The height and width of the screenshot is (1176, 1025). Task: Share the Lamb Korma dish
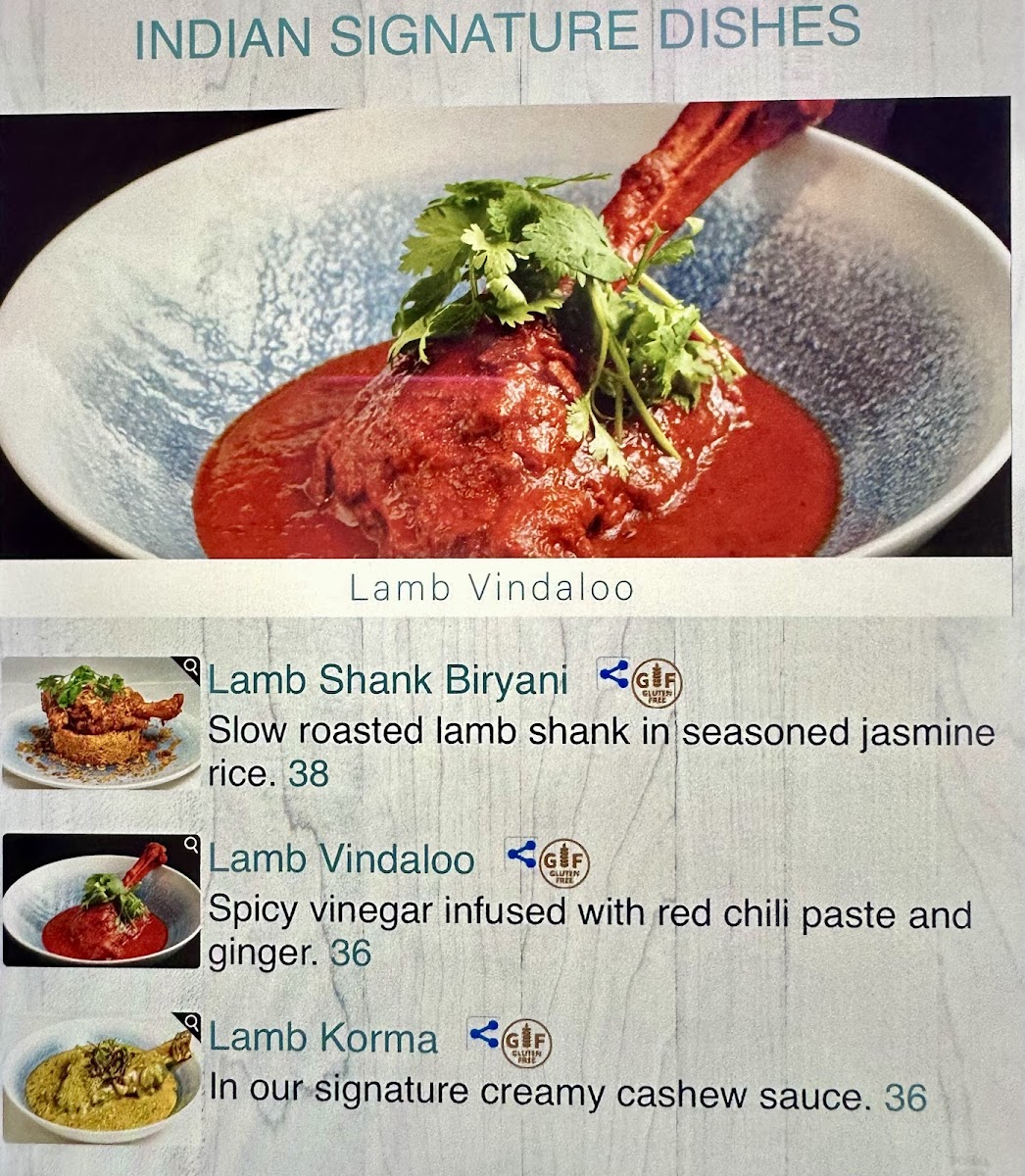tap(483, 1033)
